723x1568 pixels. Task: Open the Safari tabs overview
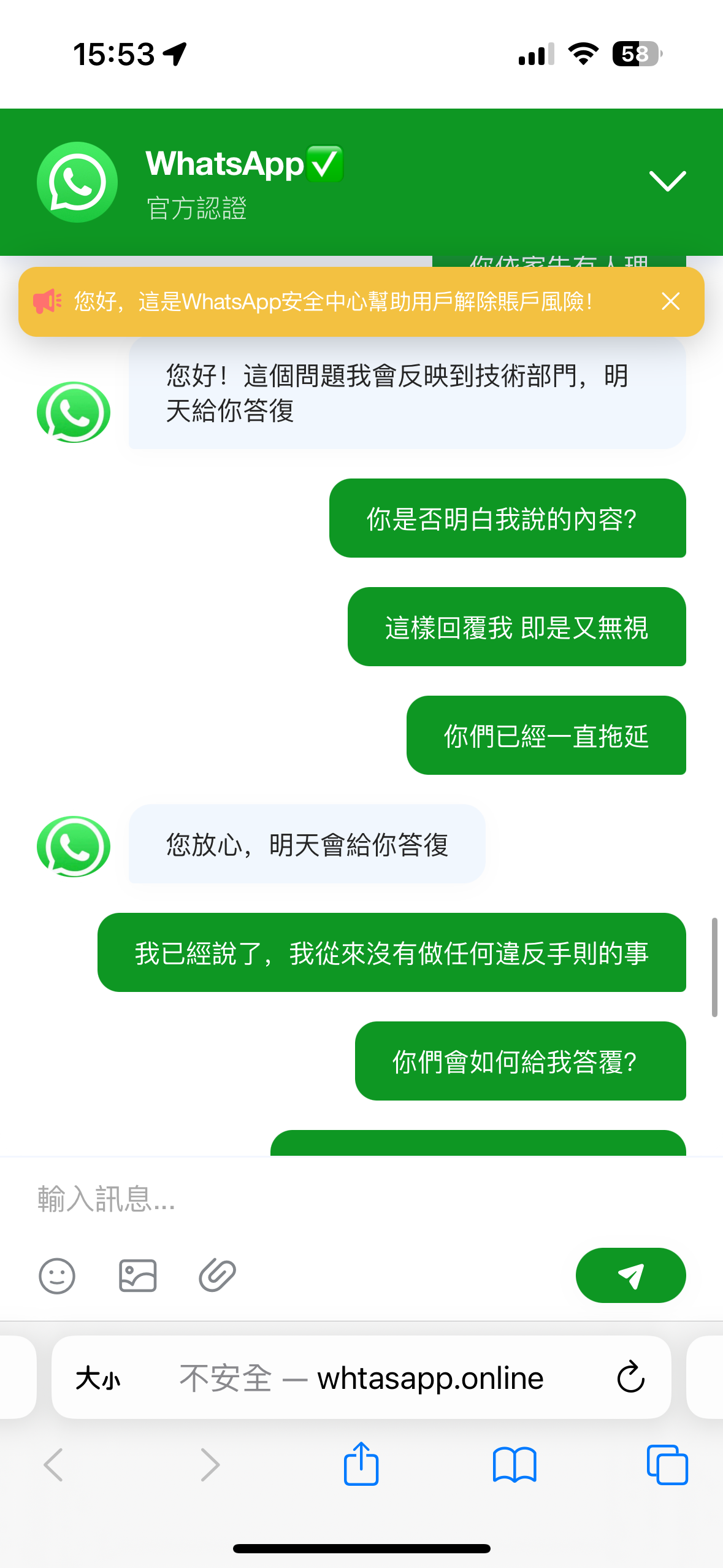pos(667,1465)
